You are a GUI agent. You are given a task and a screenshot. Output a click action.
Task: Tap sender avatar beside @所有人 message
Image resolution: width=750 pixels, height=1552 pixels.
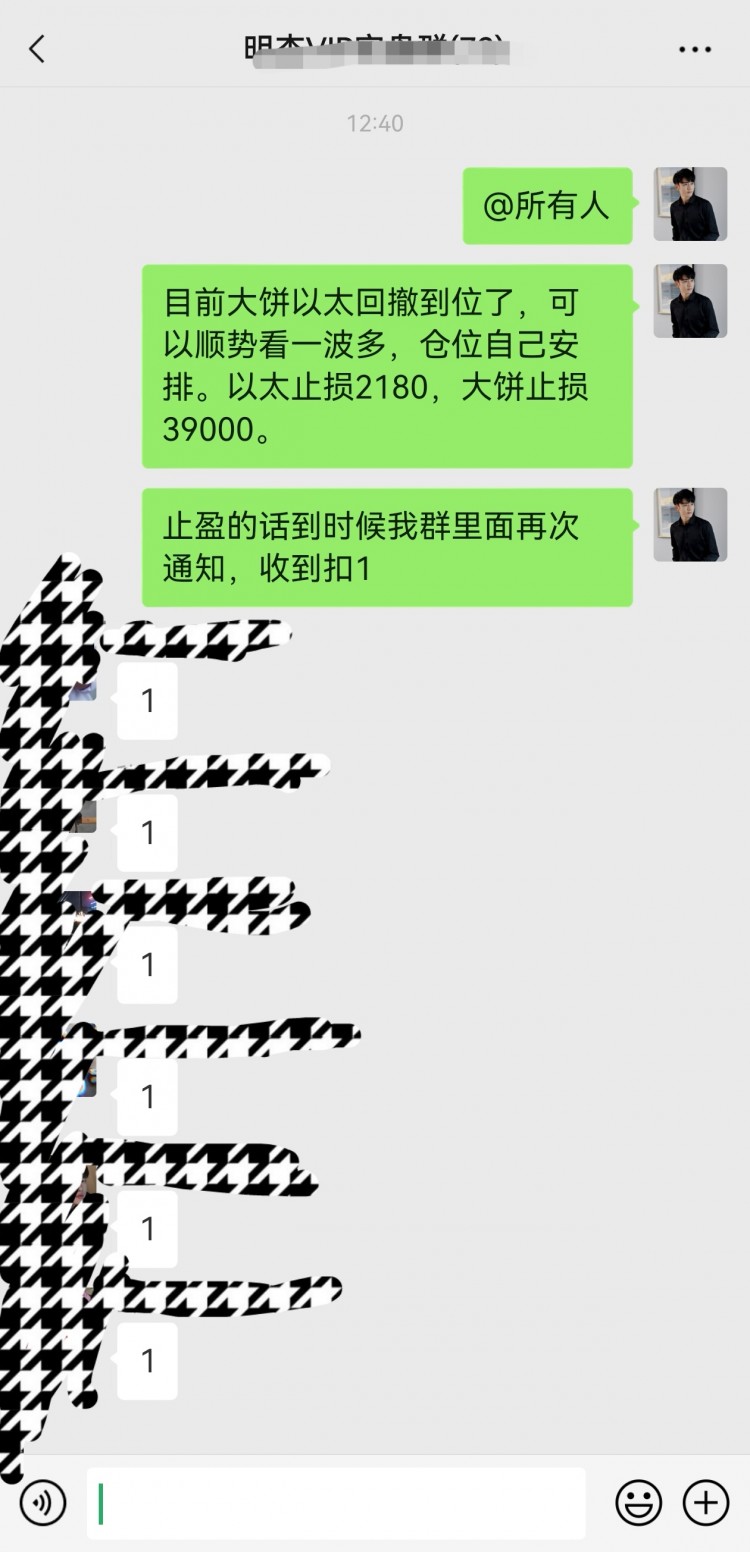(690, 204)
